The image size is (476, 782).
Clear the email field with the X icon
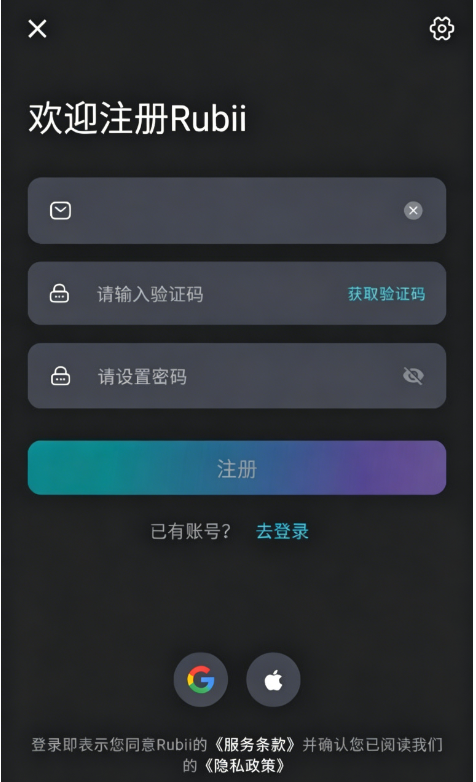413,210
